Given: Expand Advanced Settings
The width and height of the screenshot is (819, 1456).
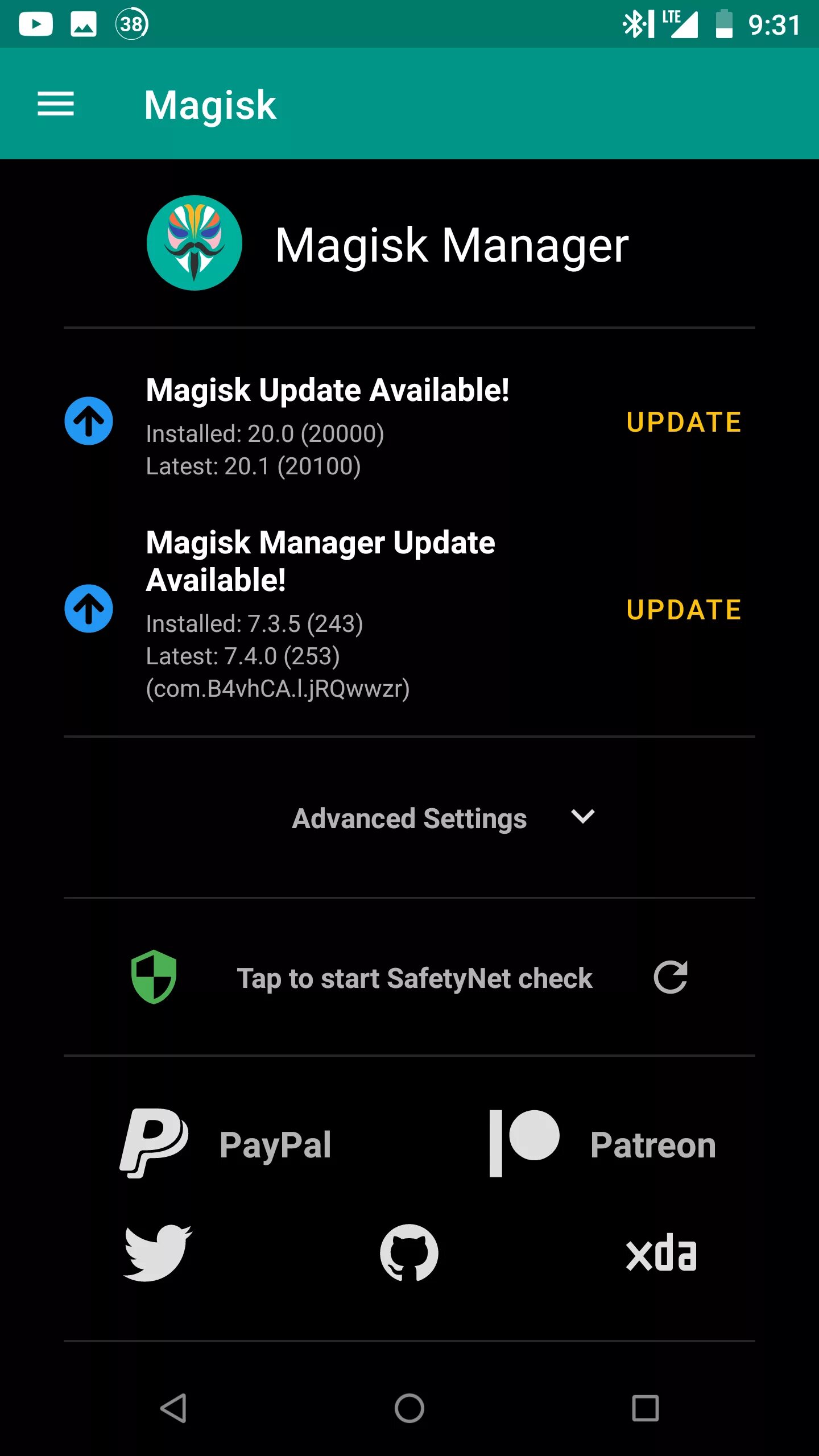Looking at the screenshot, I should point(444,818).
